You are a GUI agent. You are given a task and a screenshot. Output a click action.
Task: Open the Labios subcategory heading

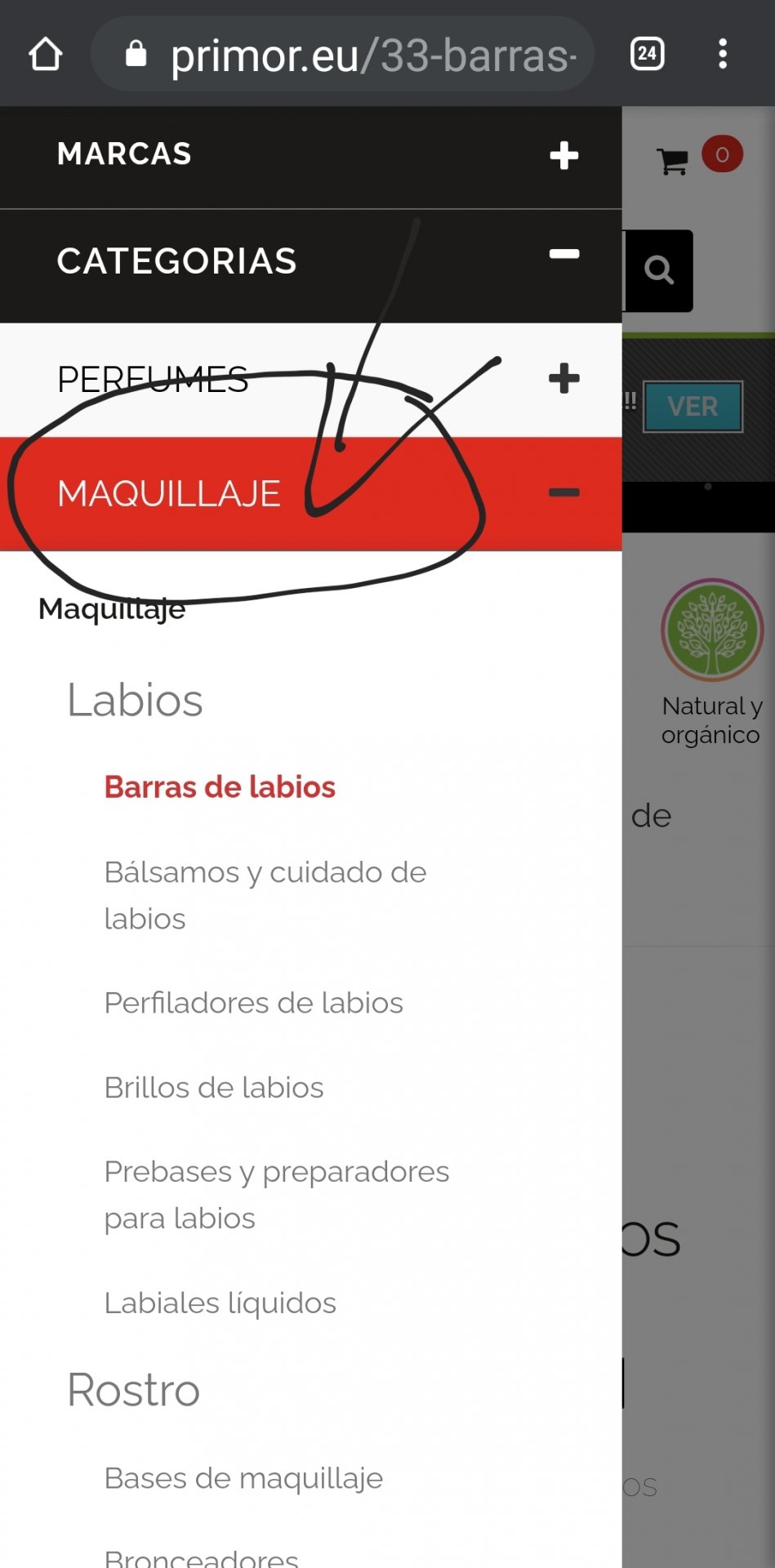135,701
